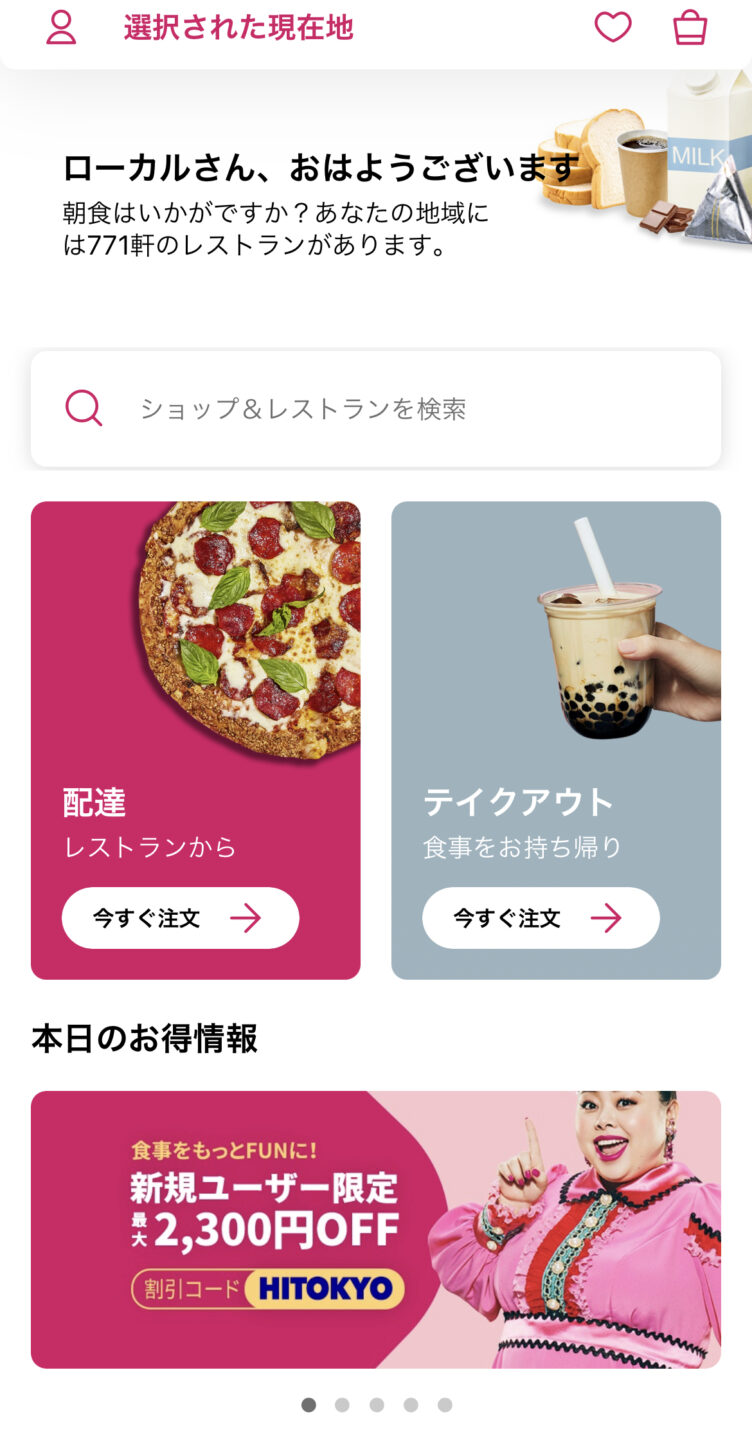The width and height of the screenshot is (752, 1440).
Task: Open the 新規ユーザー限定 2,300円OFF promo banner
Action: pos(376,1229)
